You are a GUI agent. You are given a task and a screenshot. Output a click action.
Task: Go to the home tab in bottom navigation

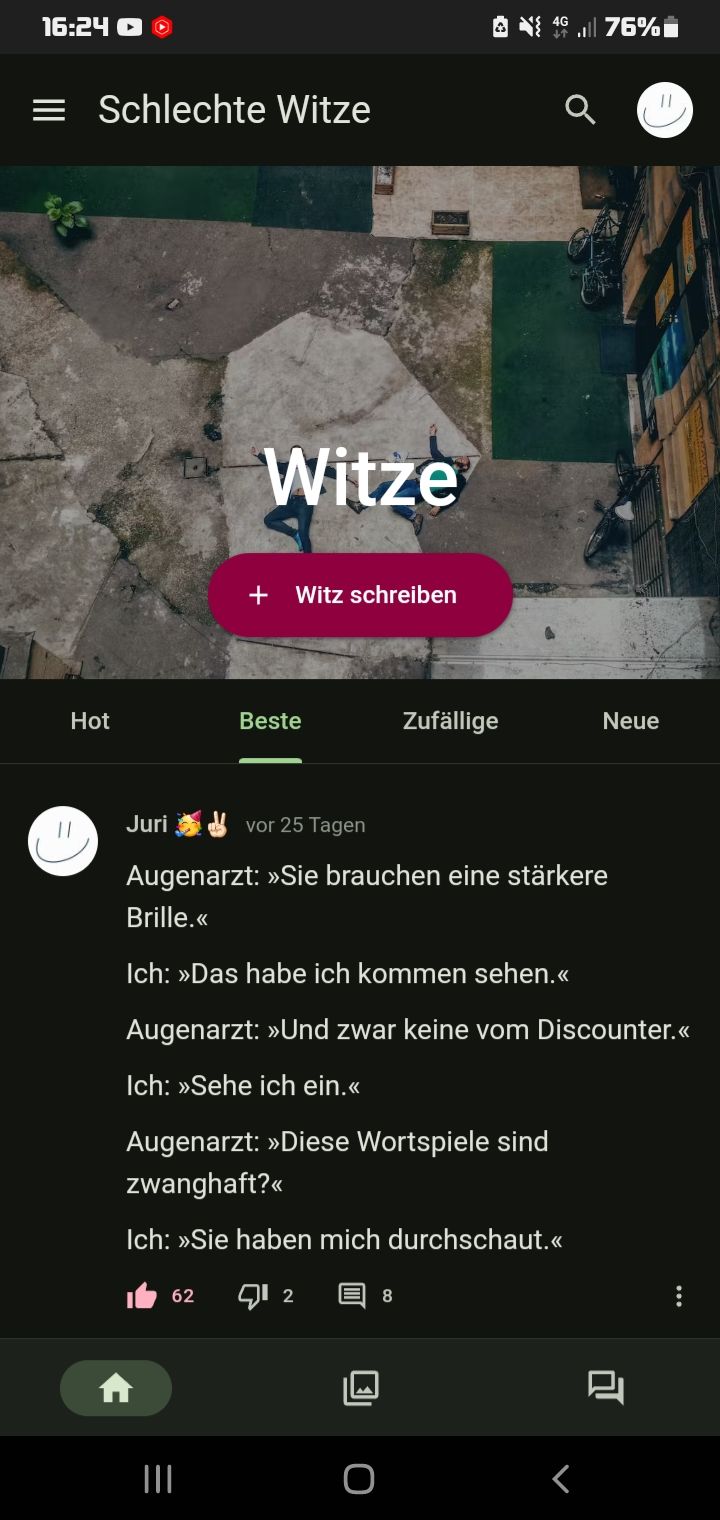pyautogui.click(x=116, y=1388)
